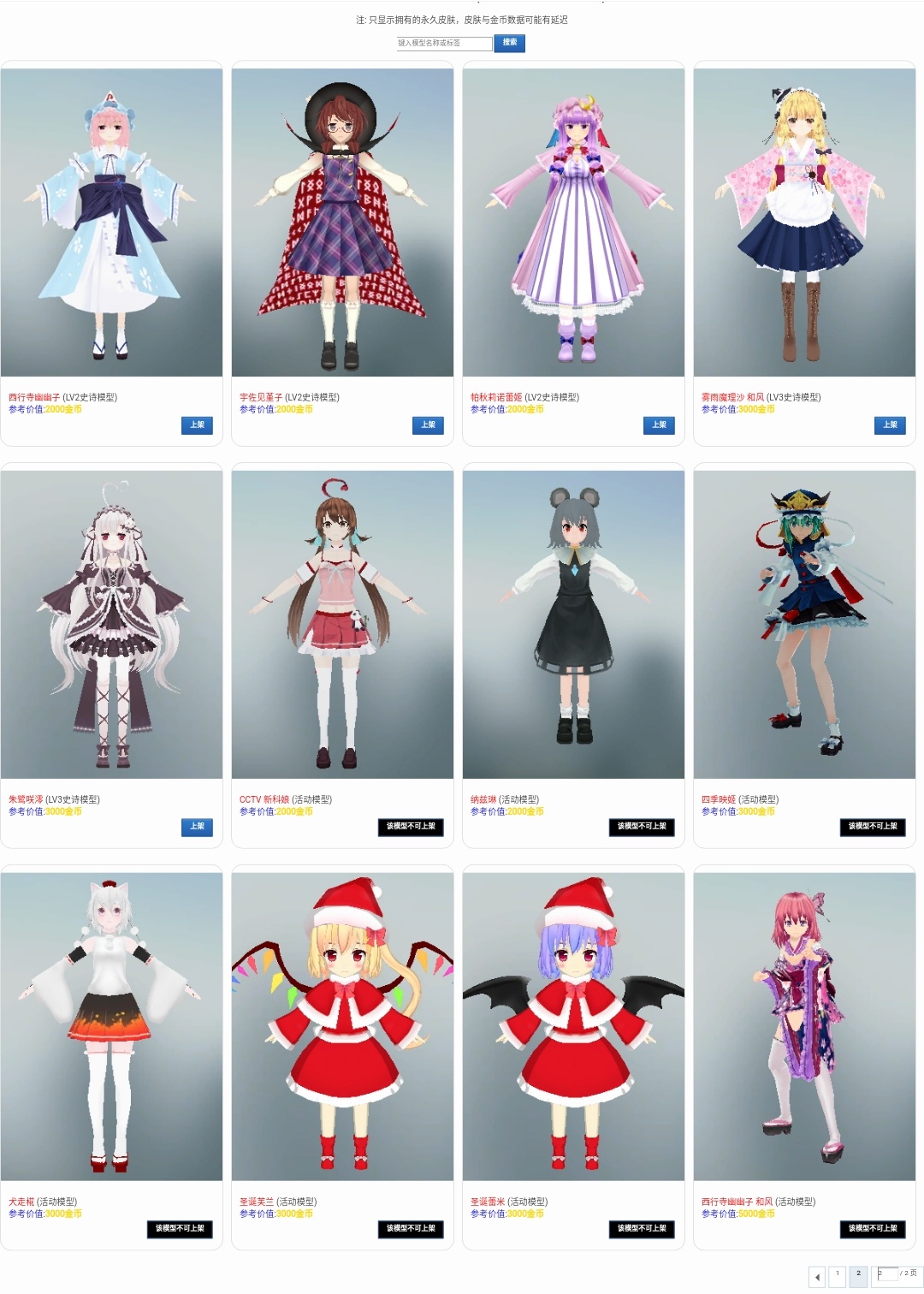
Task: Select page 2 in pagination
Action: 858,1276
